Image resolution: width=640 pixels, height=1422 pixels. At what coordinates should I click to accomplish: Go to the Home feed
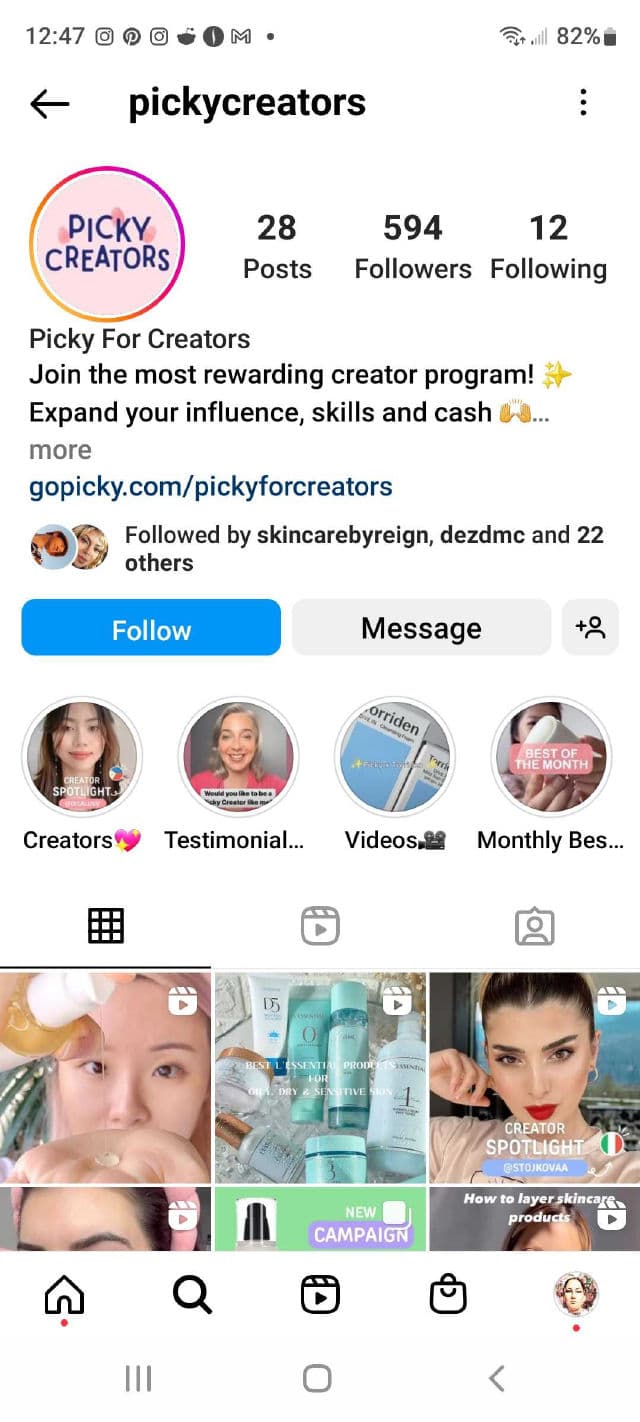coord(65,1296)
